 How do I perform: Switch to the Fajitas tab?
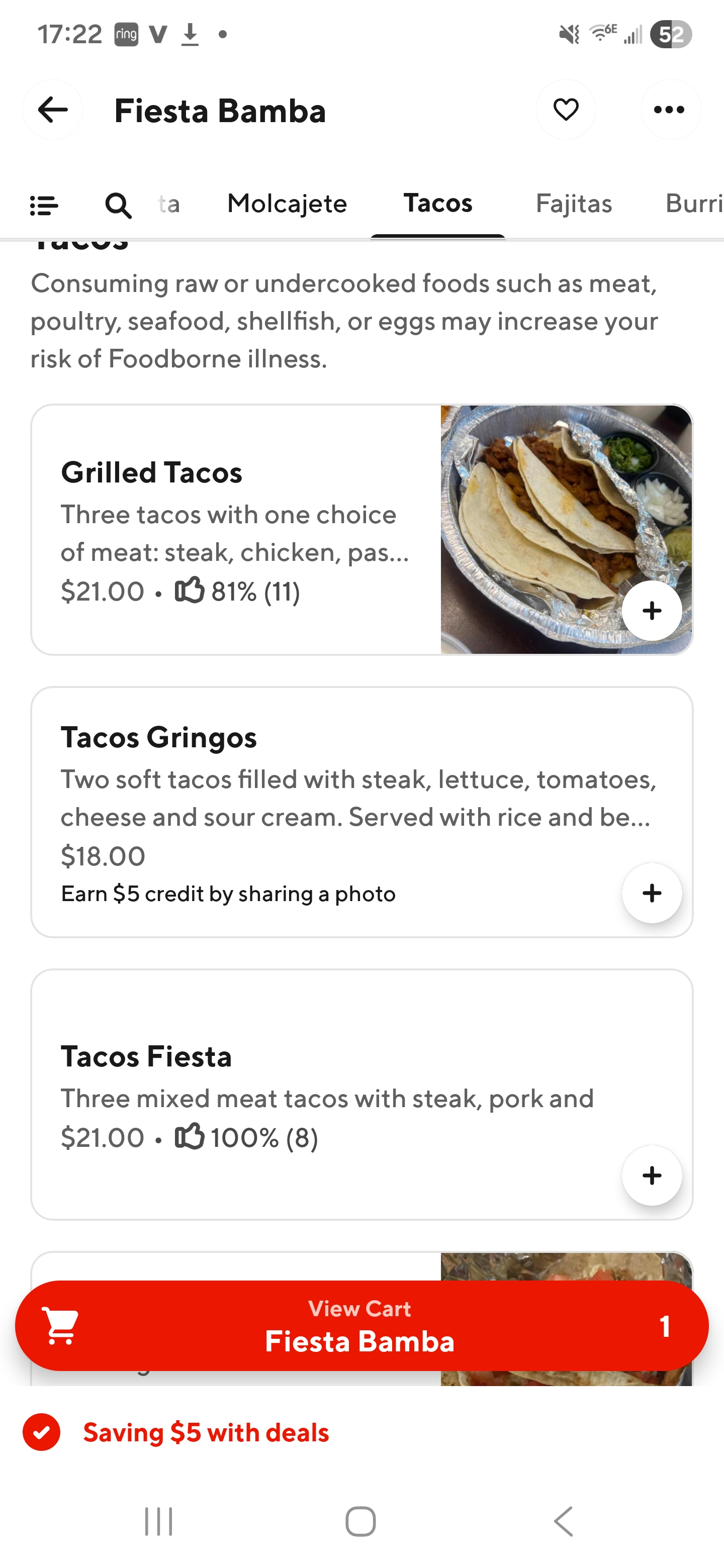coord(574,204)
